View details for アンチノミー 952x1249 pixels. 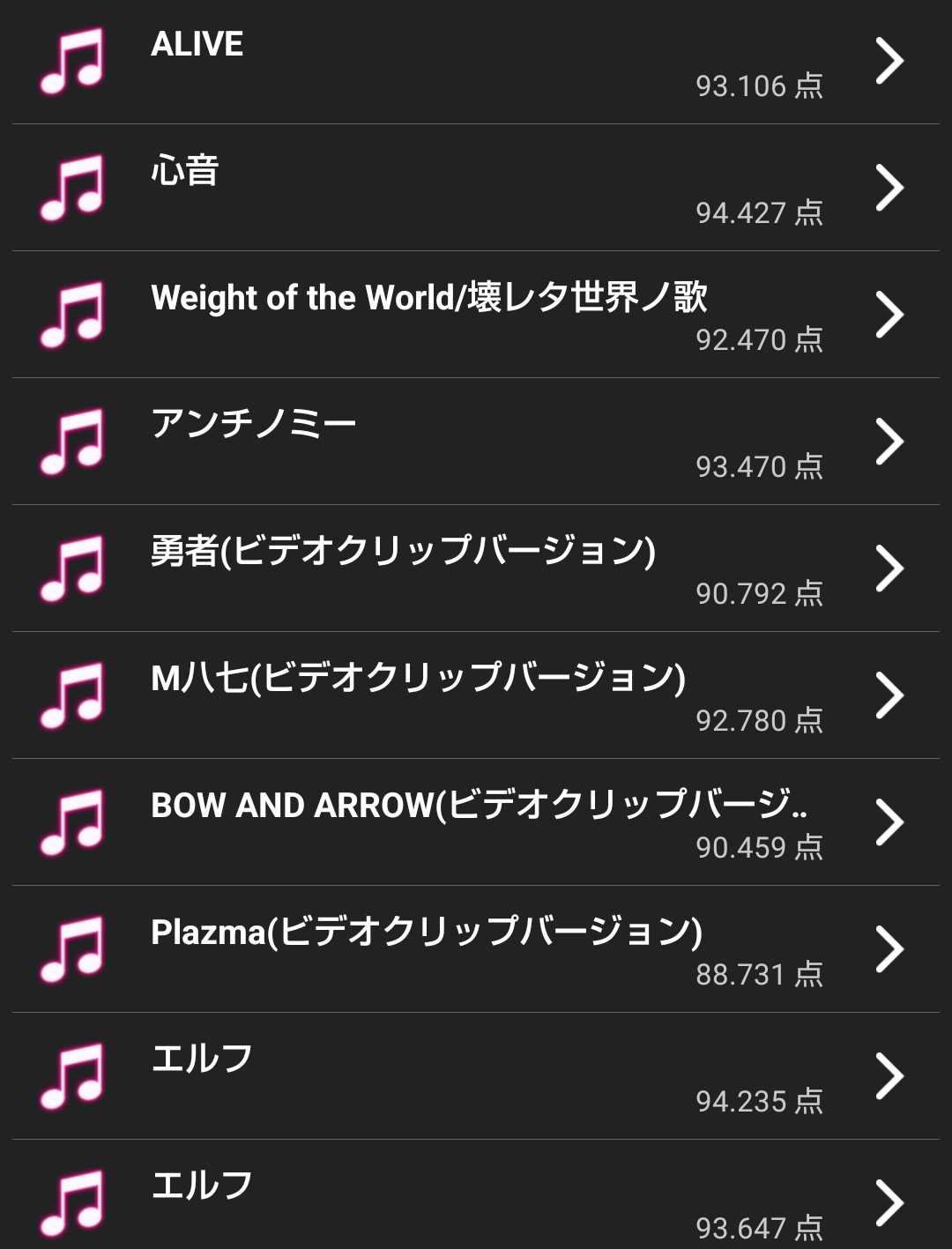tap(476, 442)
